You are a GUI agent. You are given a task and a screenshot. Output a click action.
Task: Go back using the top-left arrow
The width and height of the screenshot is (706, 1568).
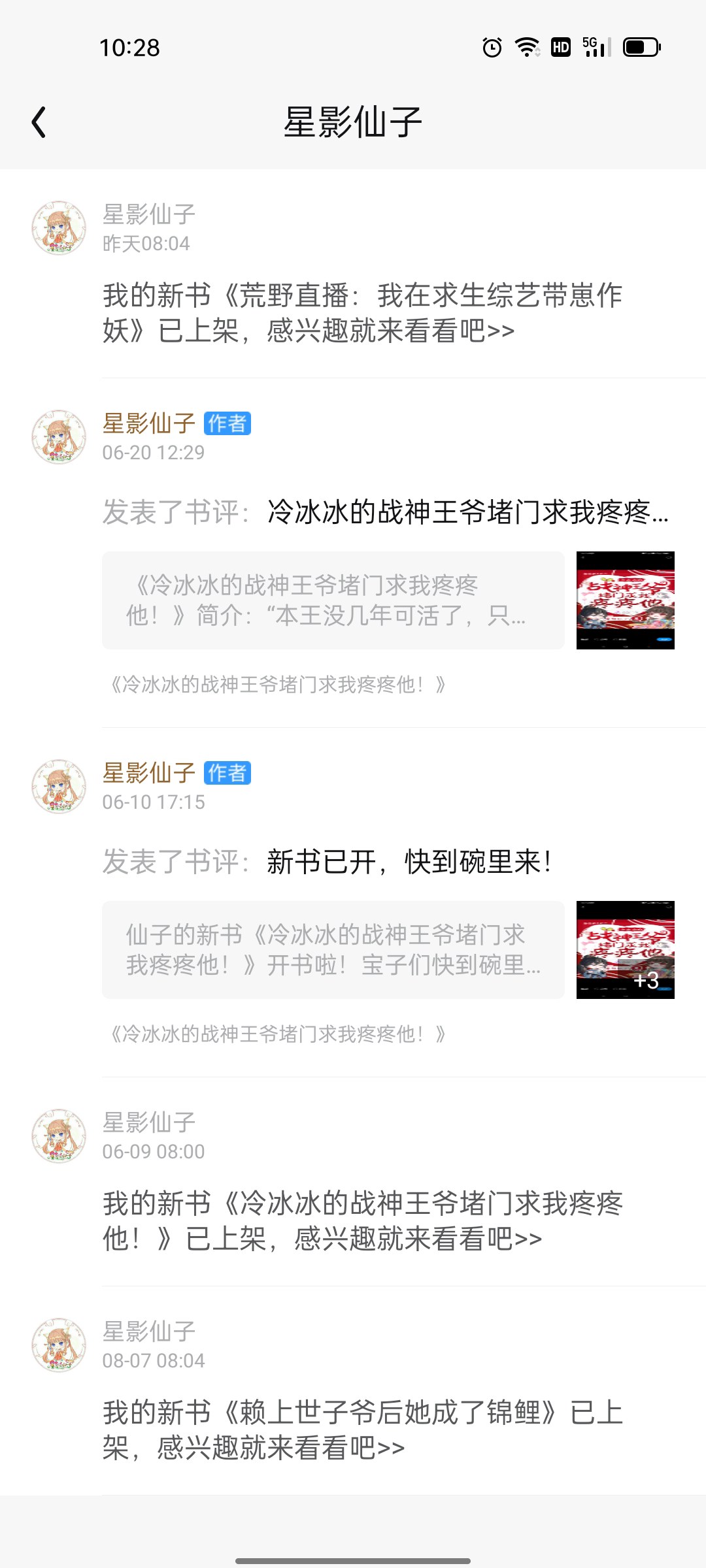click(39, 122)
